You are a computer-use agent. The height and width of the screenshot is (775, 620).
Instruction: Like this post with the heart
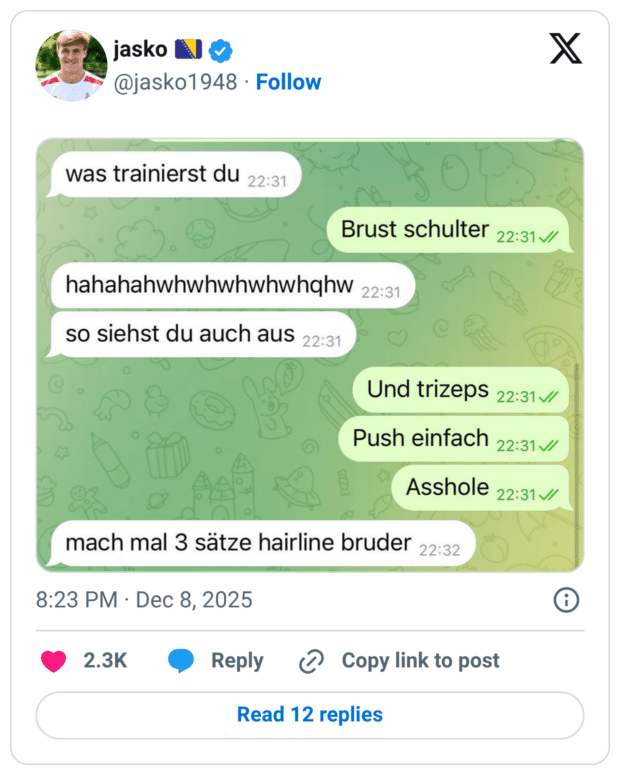point(54,661)
